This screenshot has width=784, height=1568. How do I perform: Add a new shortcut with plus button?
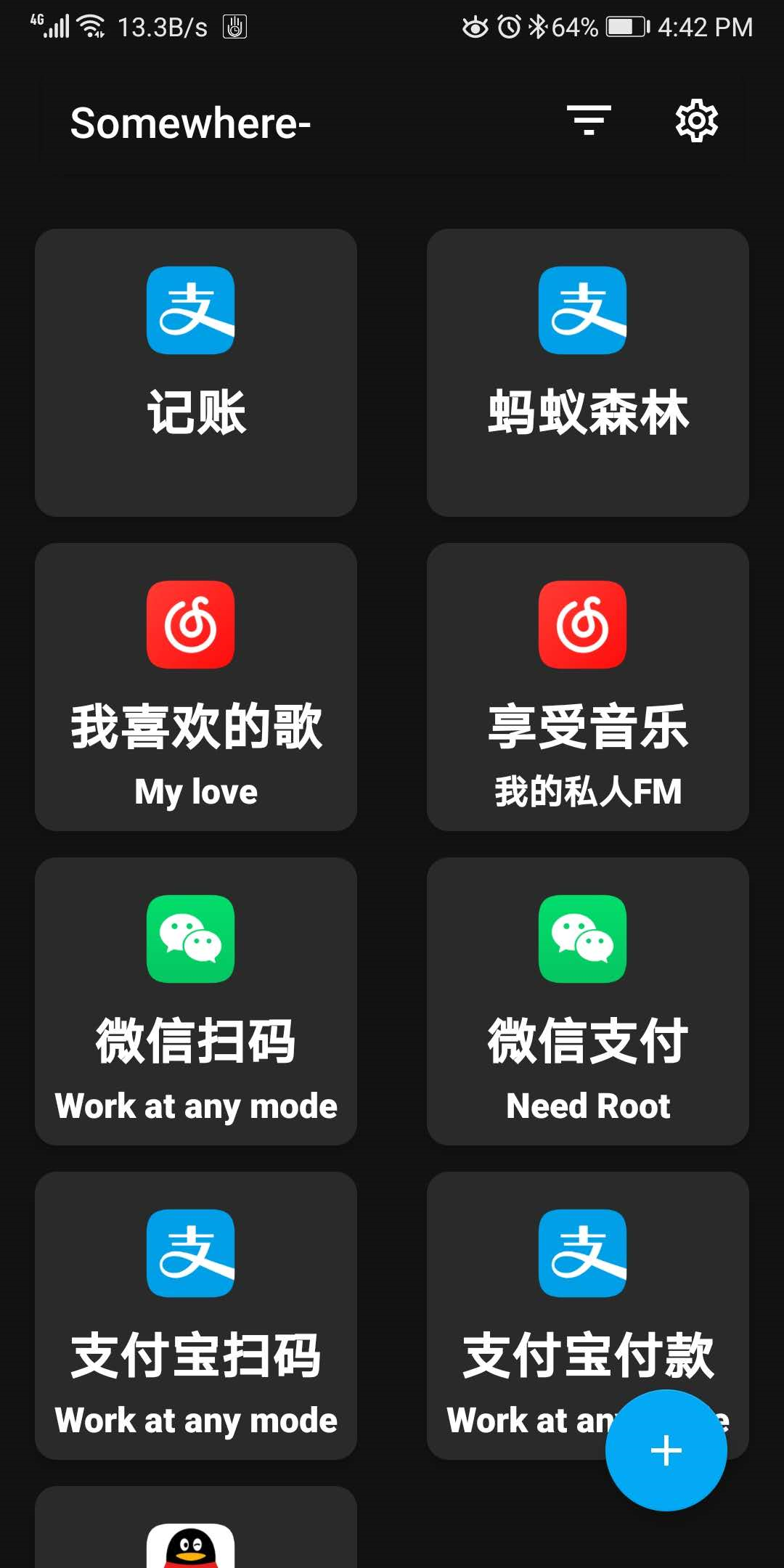pyautogui.click(x=666, y=1450)
